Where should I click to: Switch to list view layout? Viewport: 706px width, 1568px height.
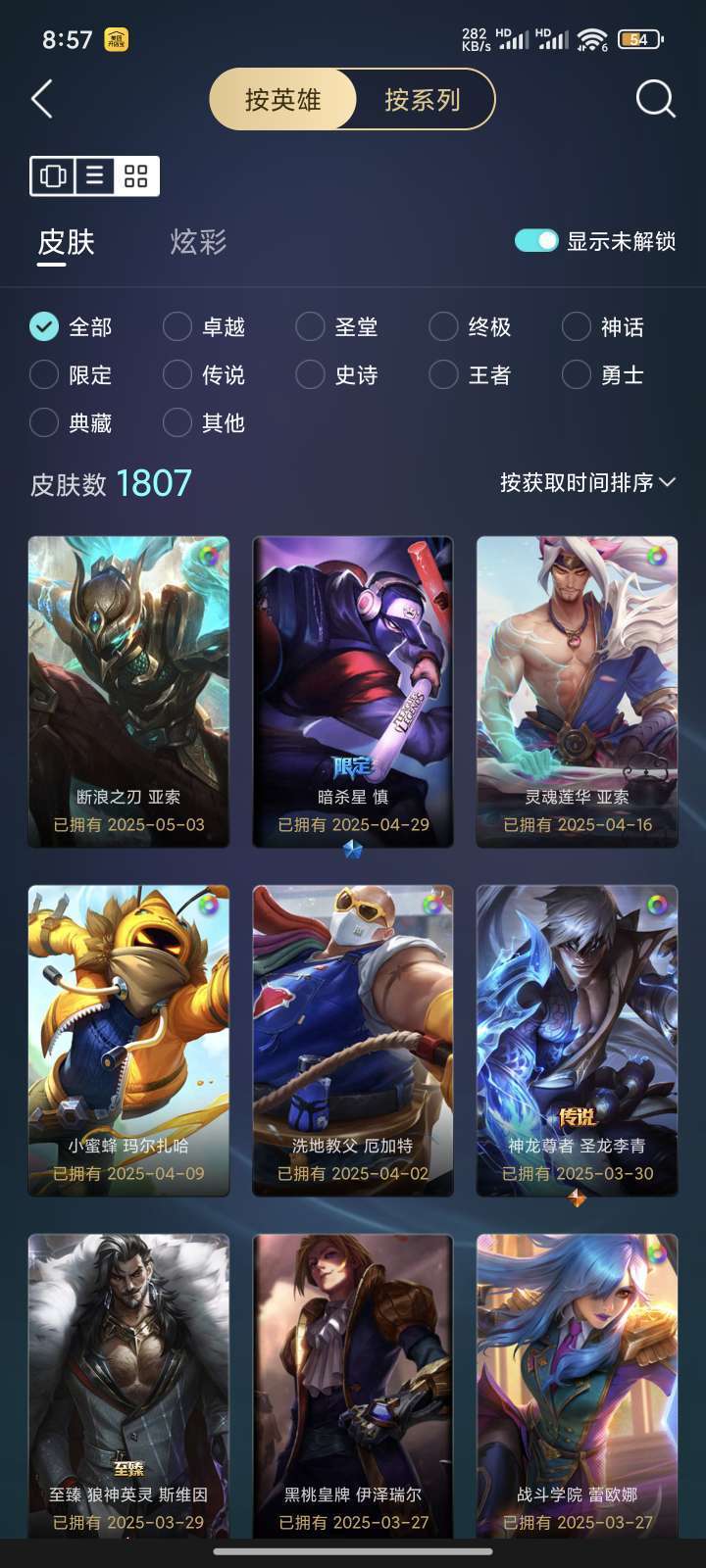[95, 176]
